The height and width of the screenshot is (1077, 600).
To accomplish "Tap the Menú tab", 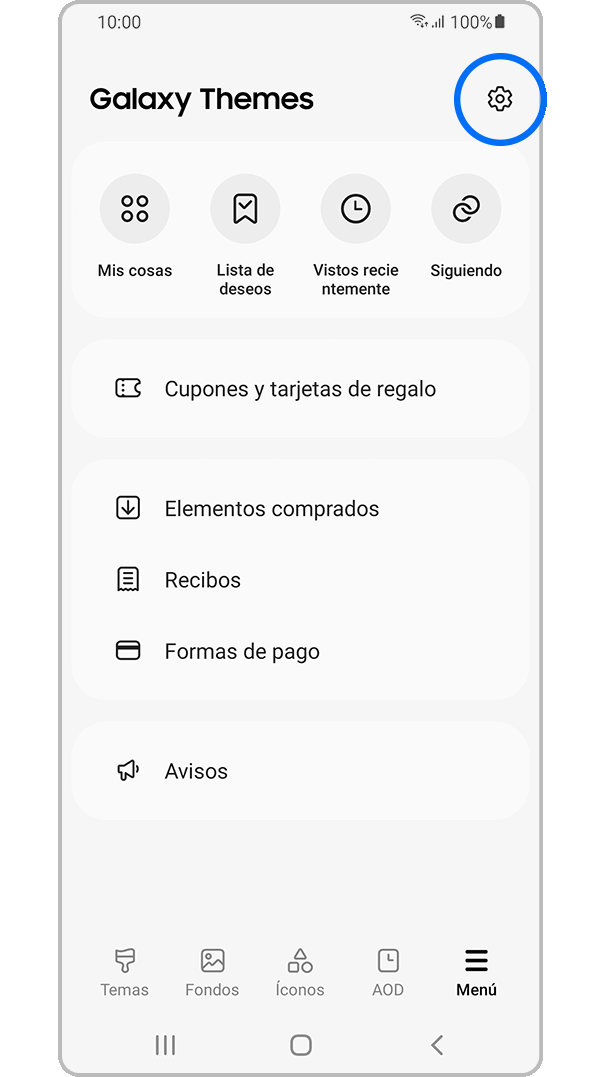I will [x=476, y=973].
